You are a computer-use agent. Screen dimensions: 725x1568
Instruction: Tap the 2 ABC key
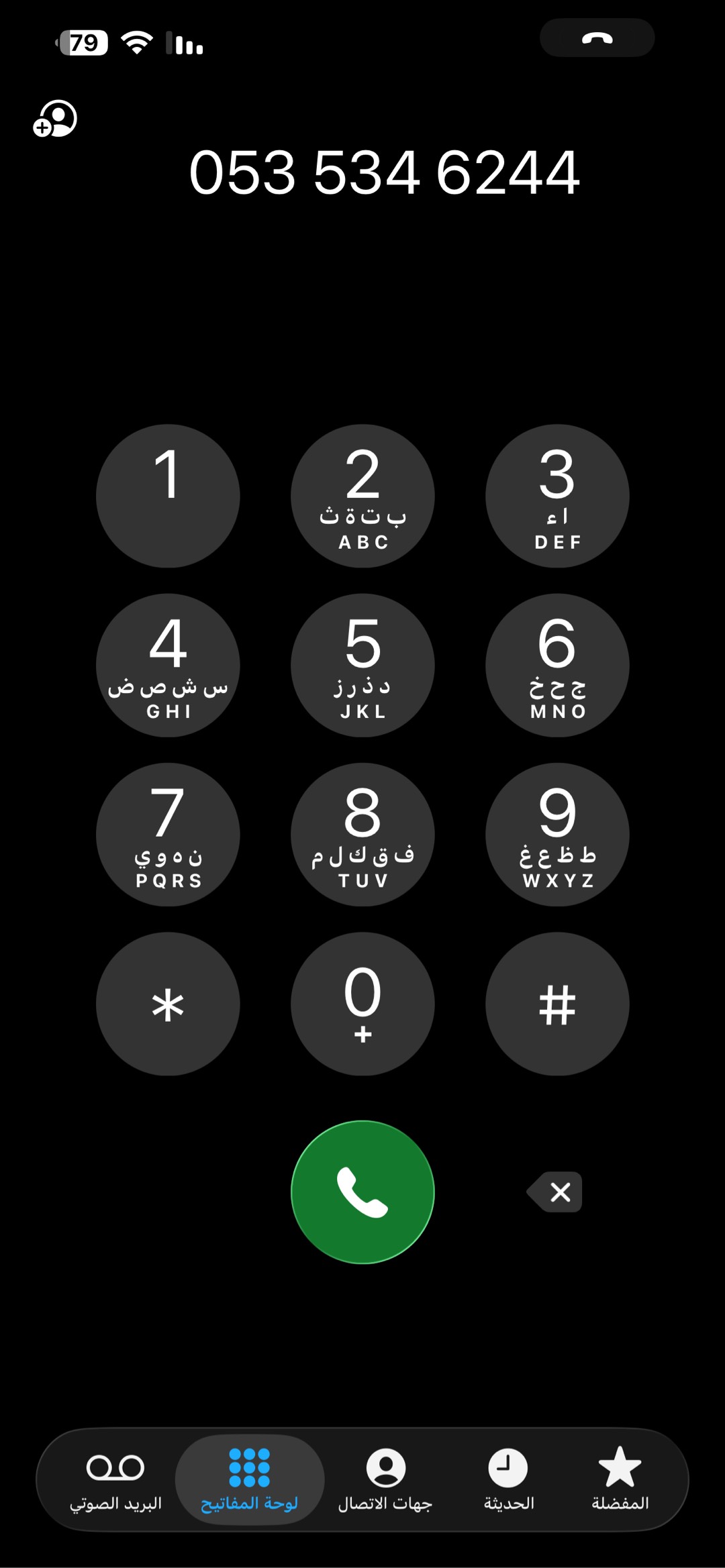[362, 496]
